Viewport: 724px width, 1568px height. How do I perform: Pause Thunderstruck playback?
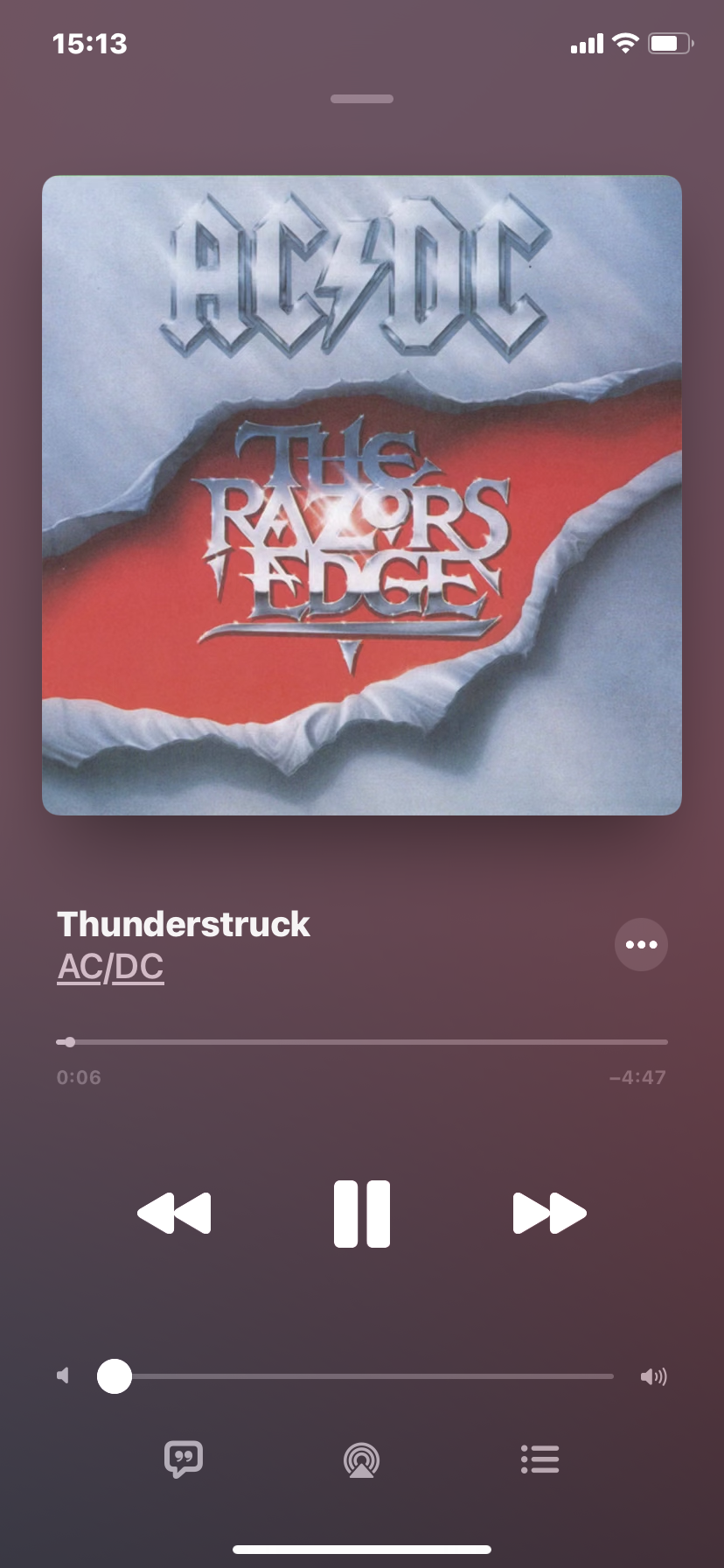point(362,1214)
